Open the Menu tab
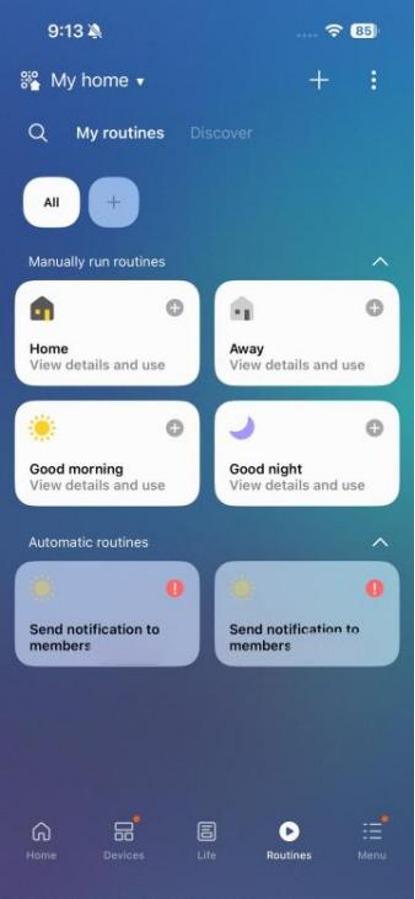 [372, 841]
